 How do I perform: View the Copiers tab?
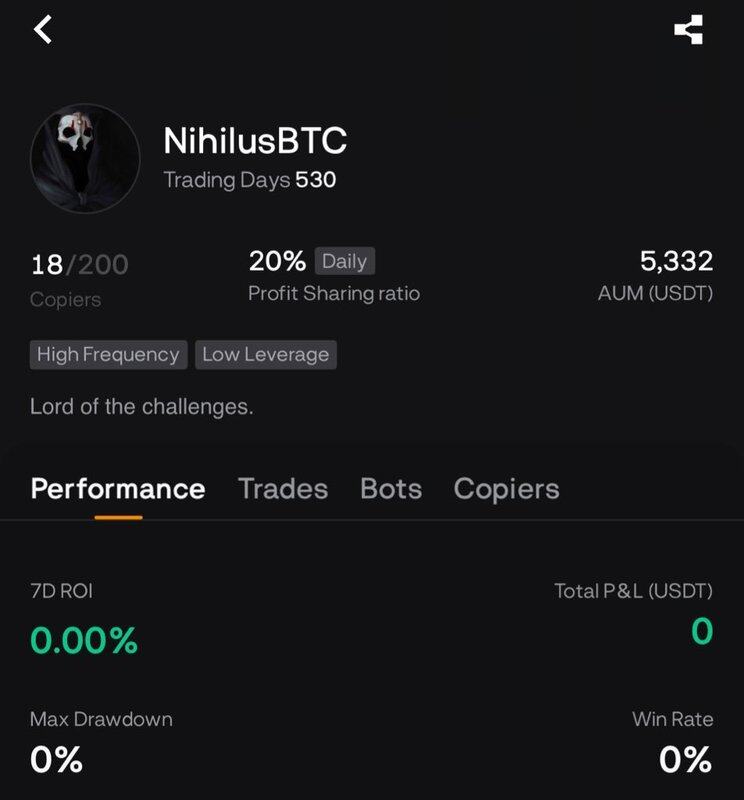click(506, 489)
